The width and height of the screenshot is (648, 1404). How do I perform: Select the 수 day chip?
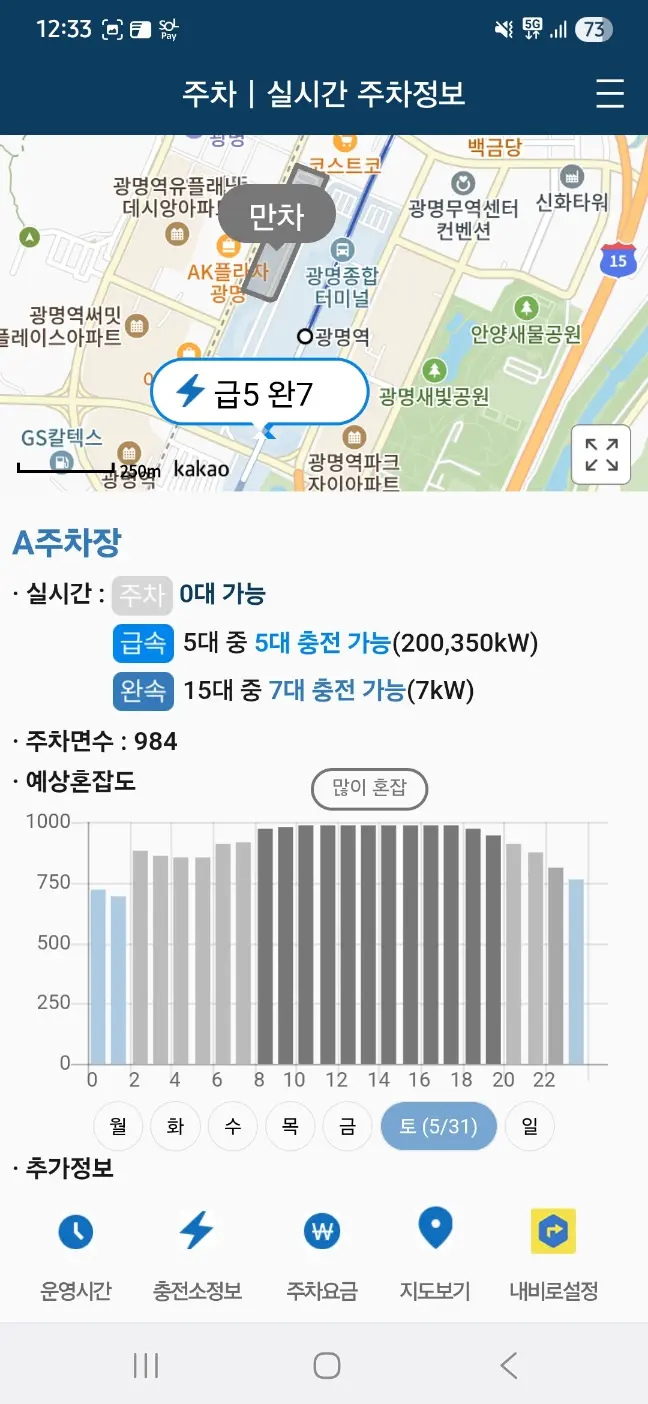click(233, 1127)
